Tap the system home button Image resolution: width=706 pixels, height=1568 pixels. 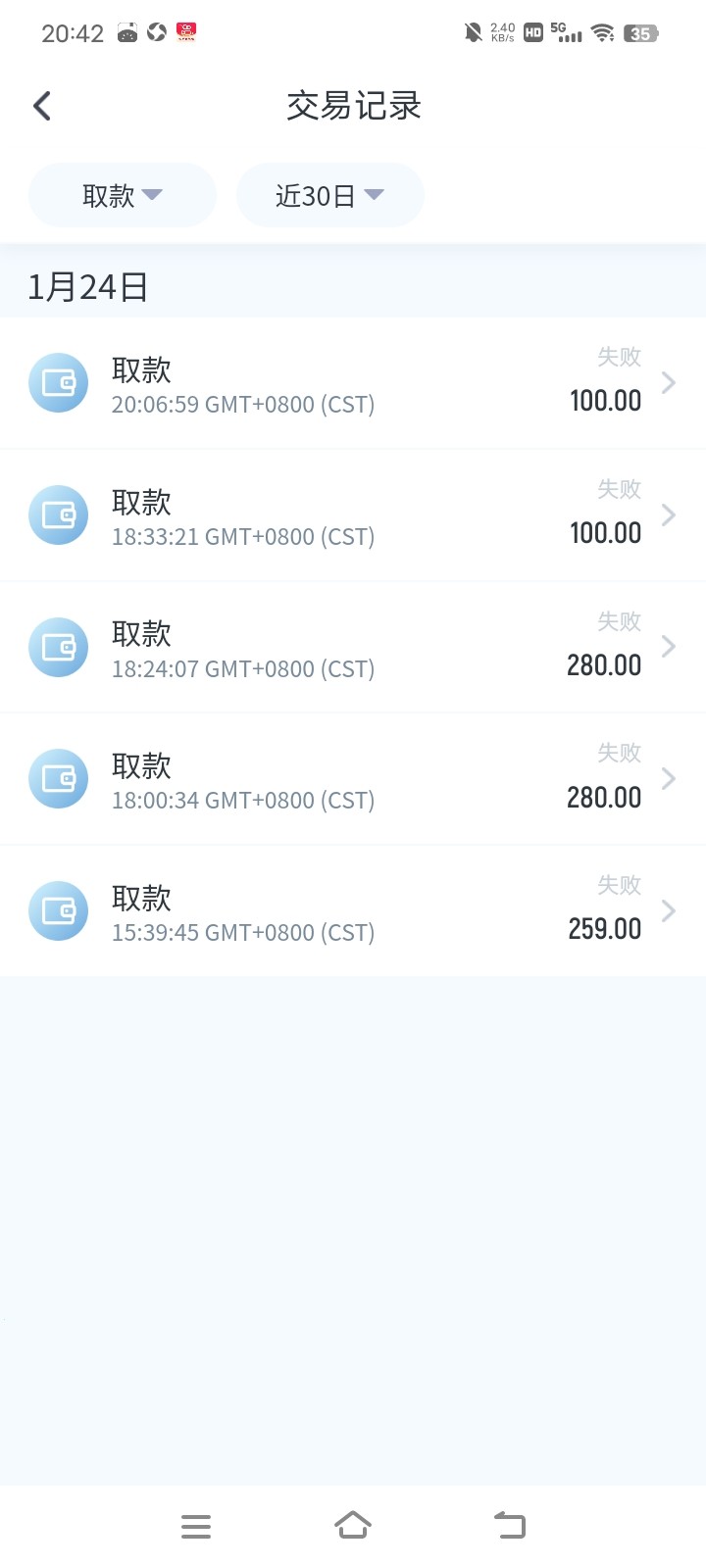pos(353,1526)
